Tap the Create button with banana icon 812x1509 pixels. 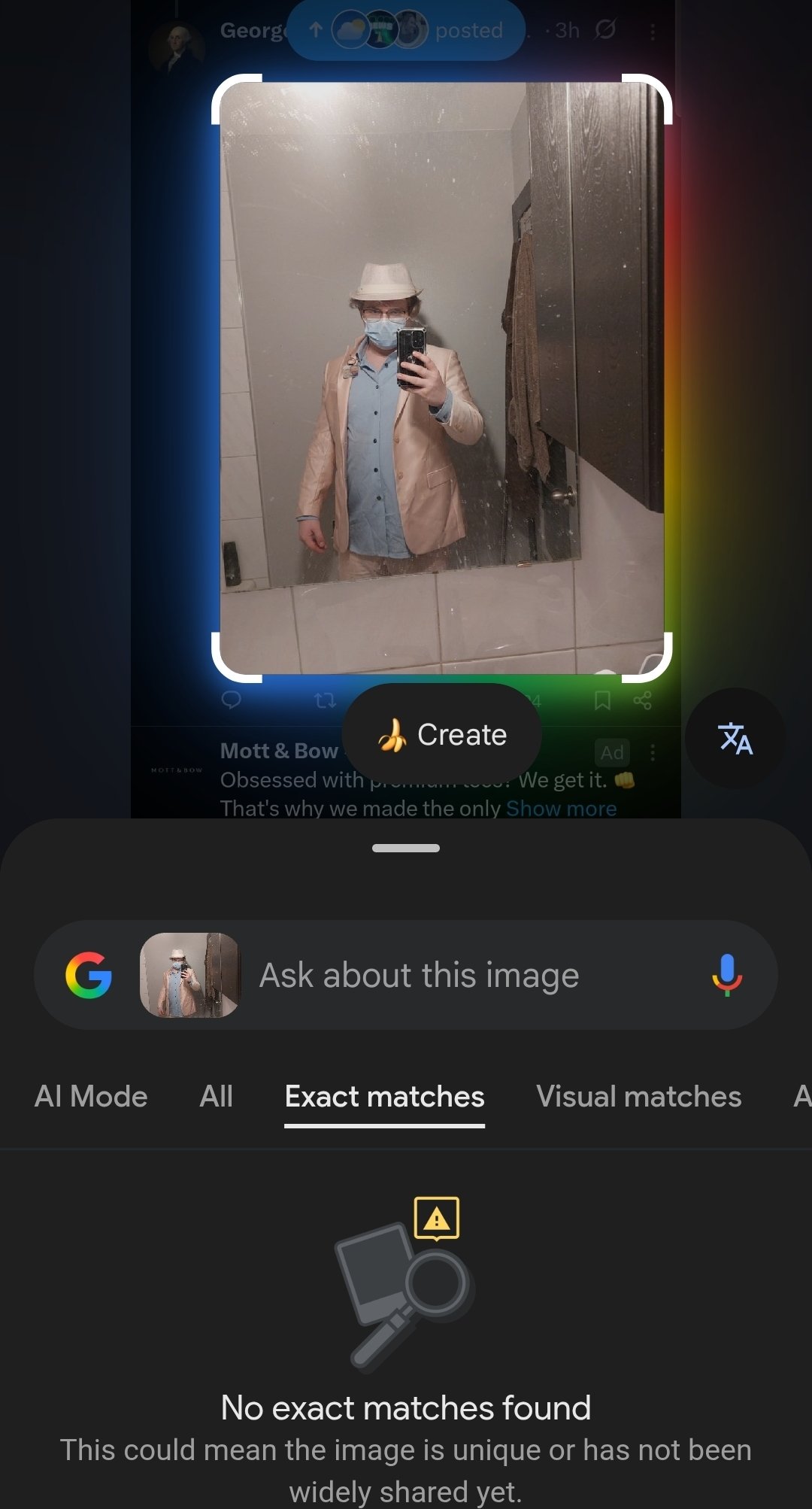coord(442,735)
